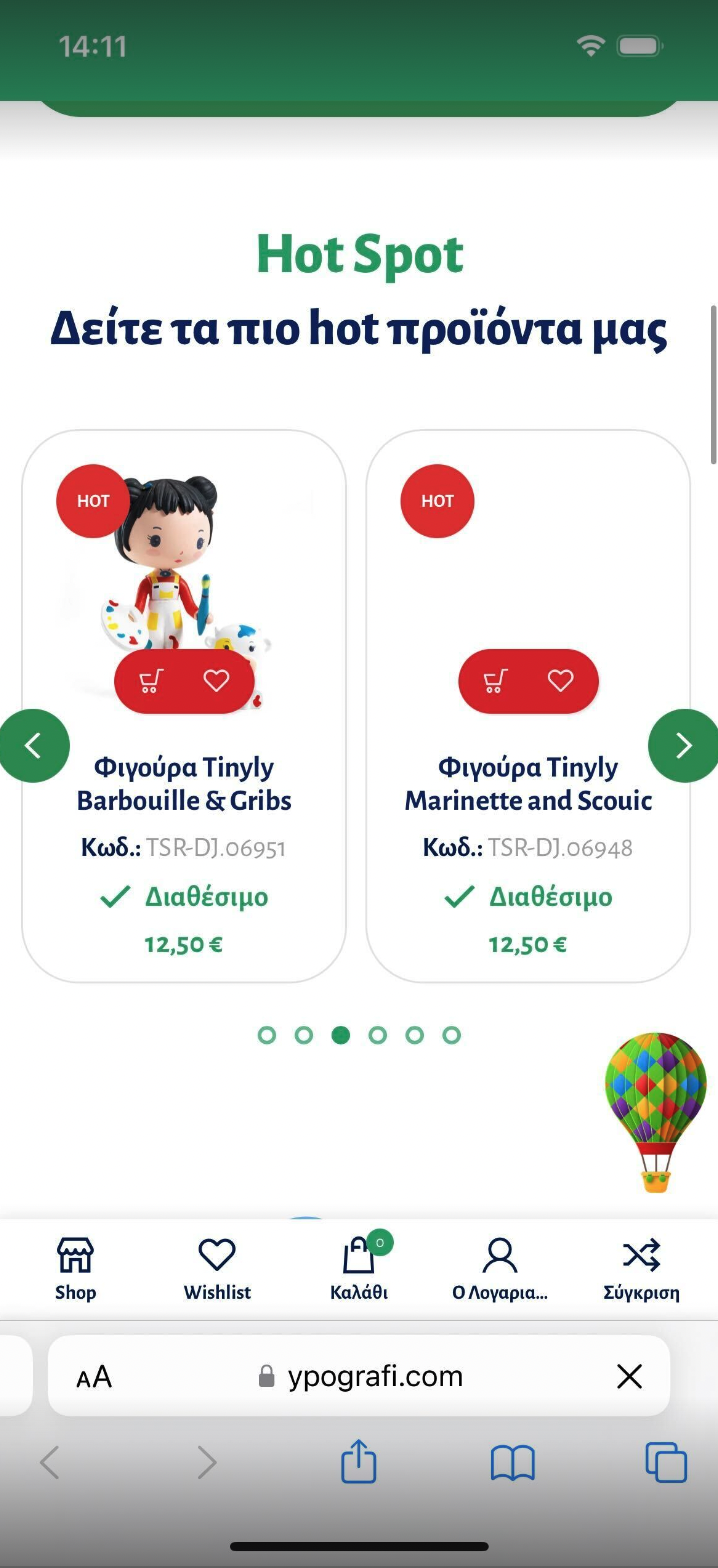718x1568 pixels.
Task: Jump to the last carousel page dot
Action: click(x=452, y=1035)
